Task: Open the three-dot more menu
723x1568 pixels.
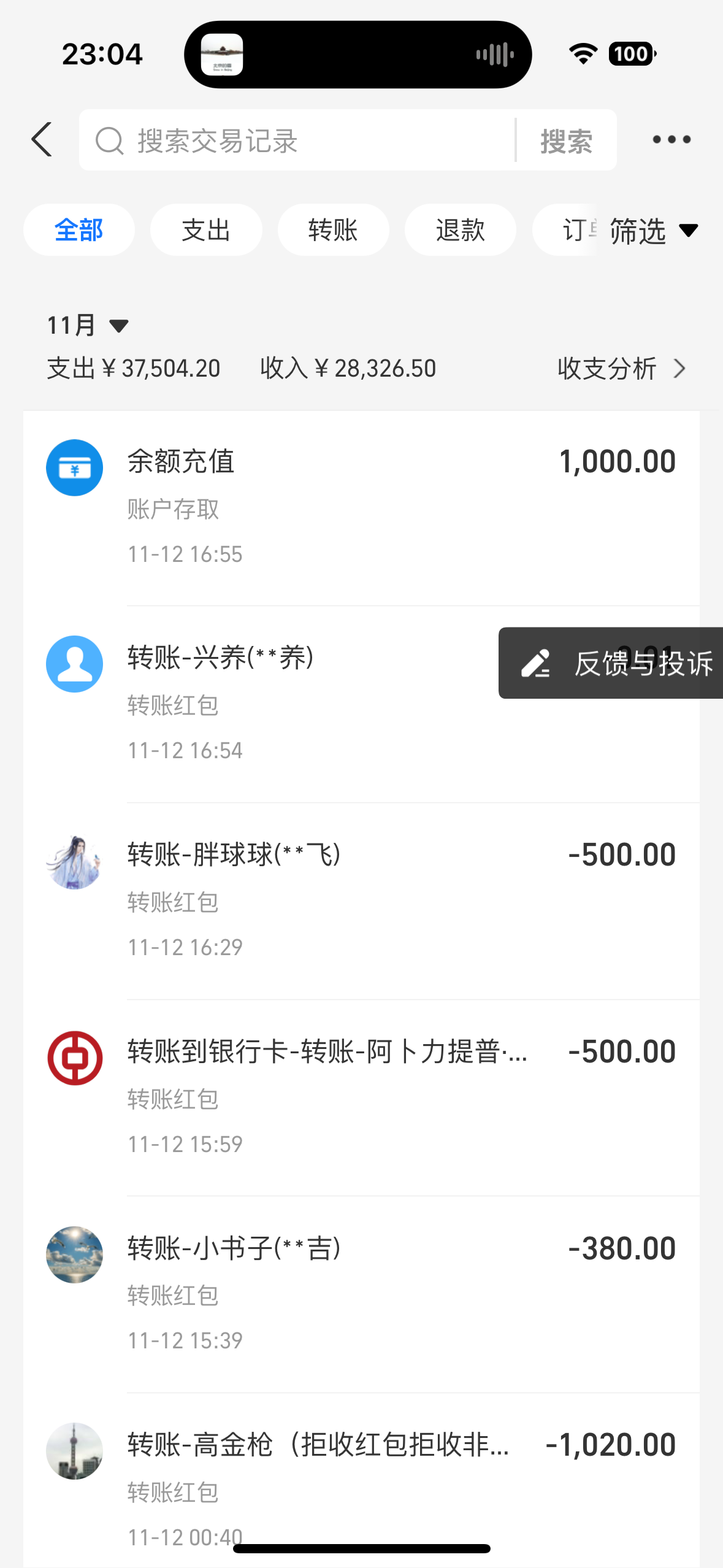Action: 671,140
